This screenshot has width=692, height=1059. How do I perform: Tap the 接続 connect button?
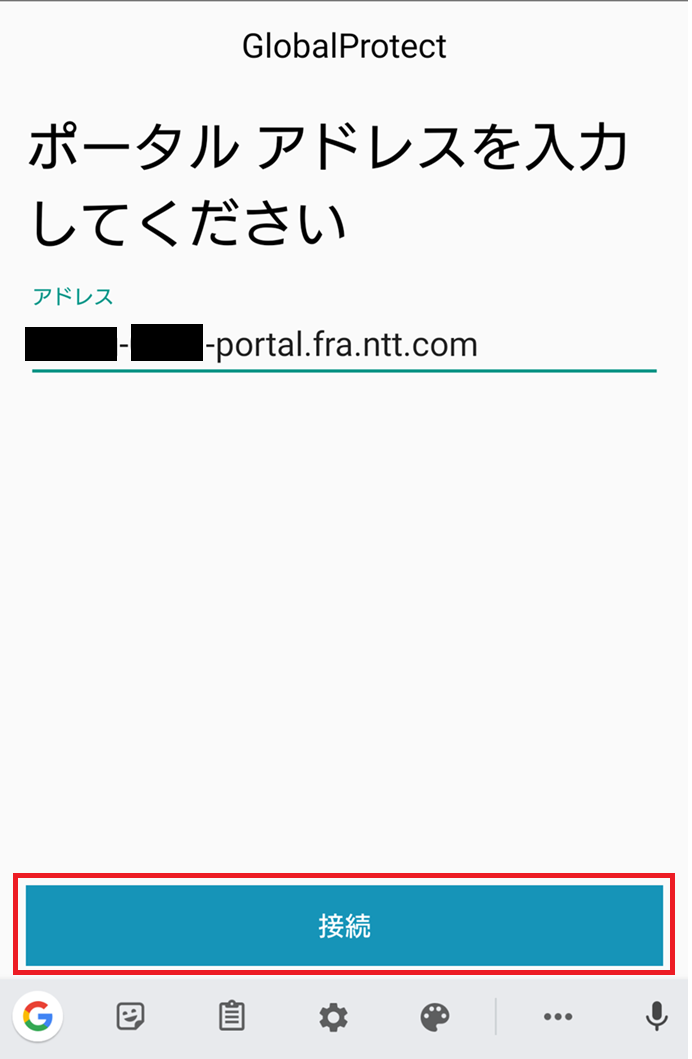[344, 925]
